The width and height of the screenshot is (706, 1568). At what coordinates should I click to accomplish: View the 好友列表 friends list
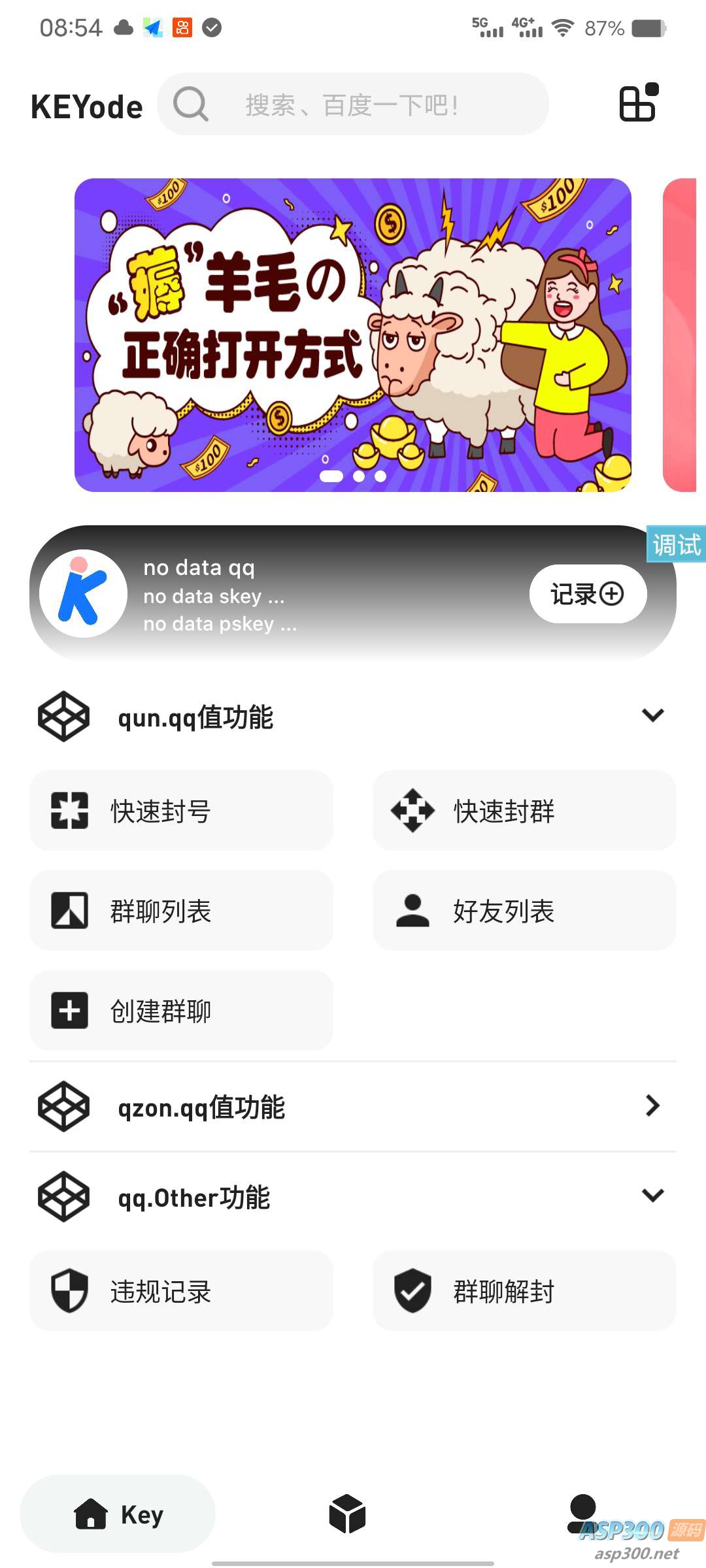pyautogui.click(x=524, y=911)
